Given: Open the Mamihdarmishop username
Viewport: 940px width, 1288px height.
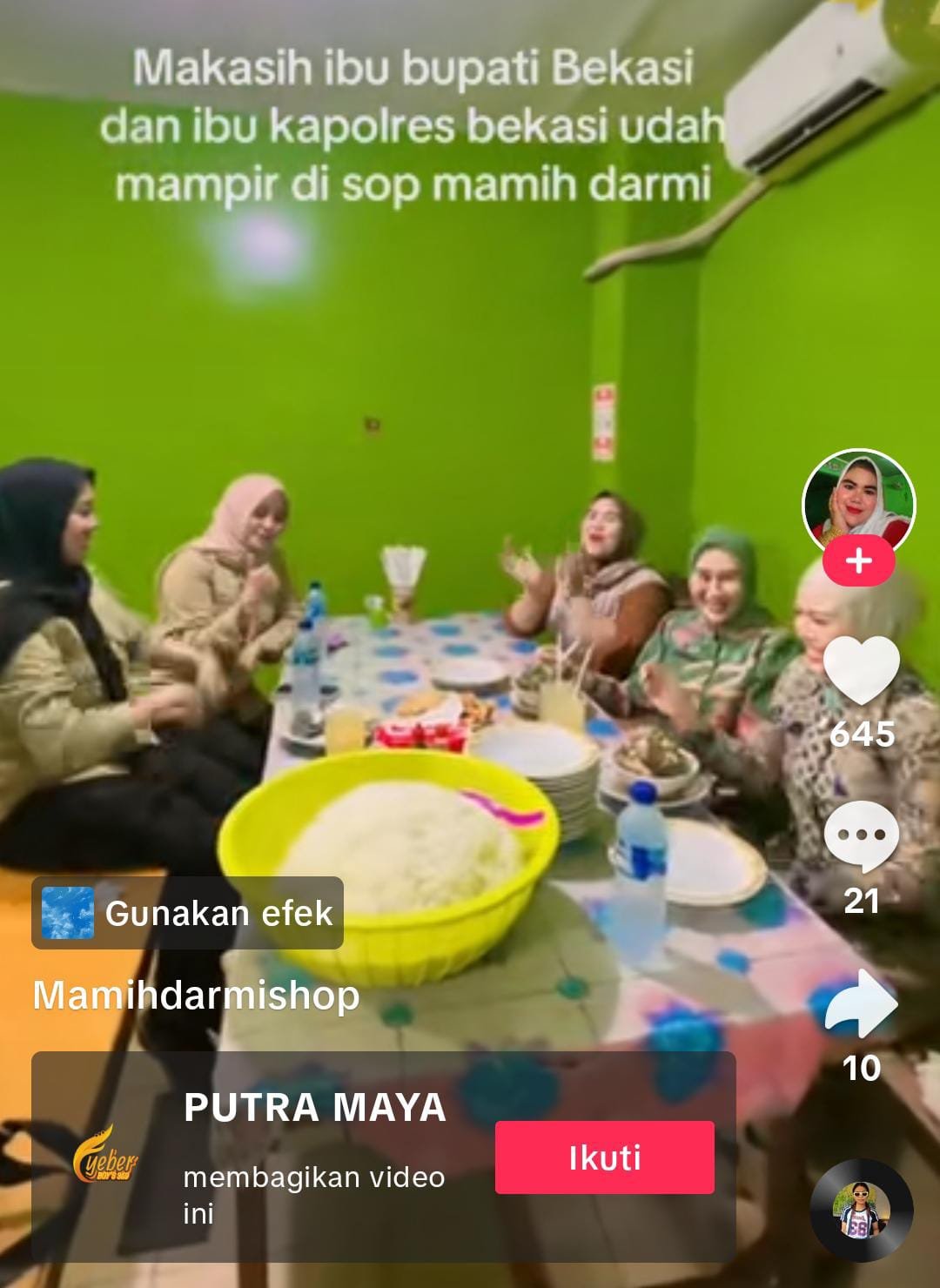Looking at the screenshot, I should 197,995.
